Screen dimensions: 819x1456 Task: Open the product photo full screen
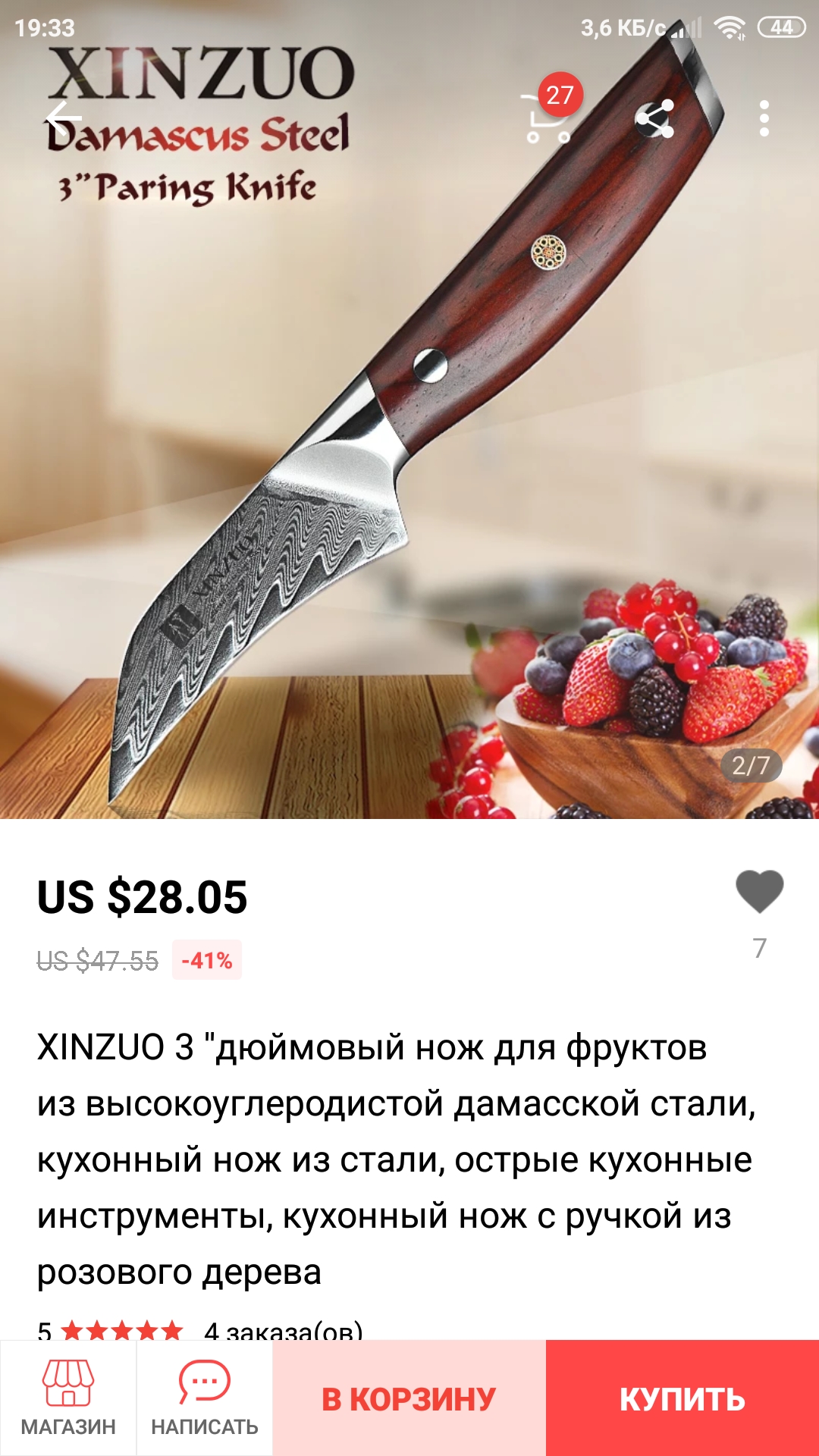click(x=409, y=455)
